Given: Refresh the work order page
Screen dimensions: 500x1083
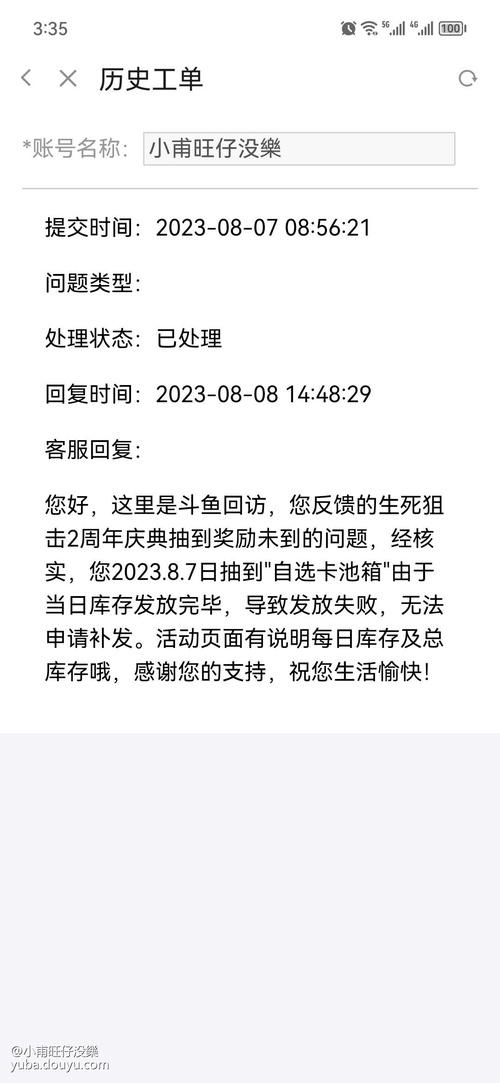Looking at the screenshot, I should tap(468, 79).
